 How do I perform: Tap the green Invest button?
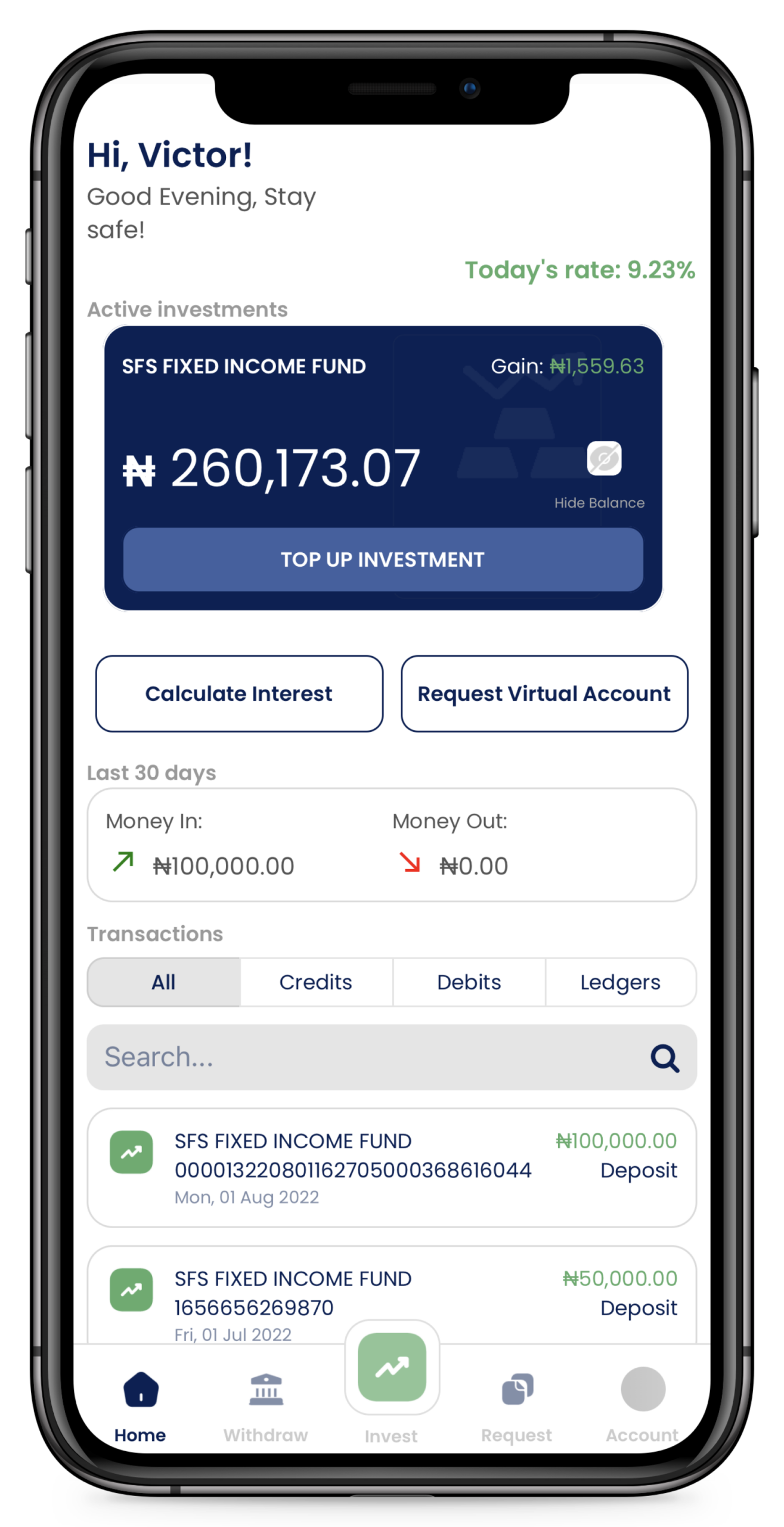[392, 1367]
